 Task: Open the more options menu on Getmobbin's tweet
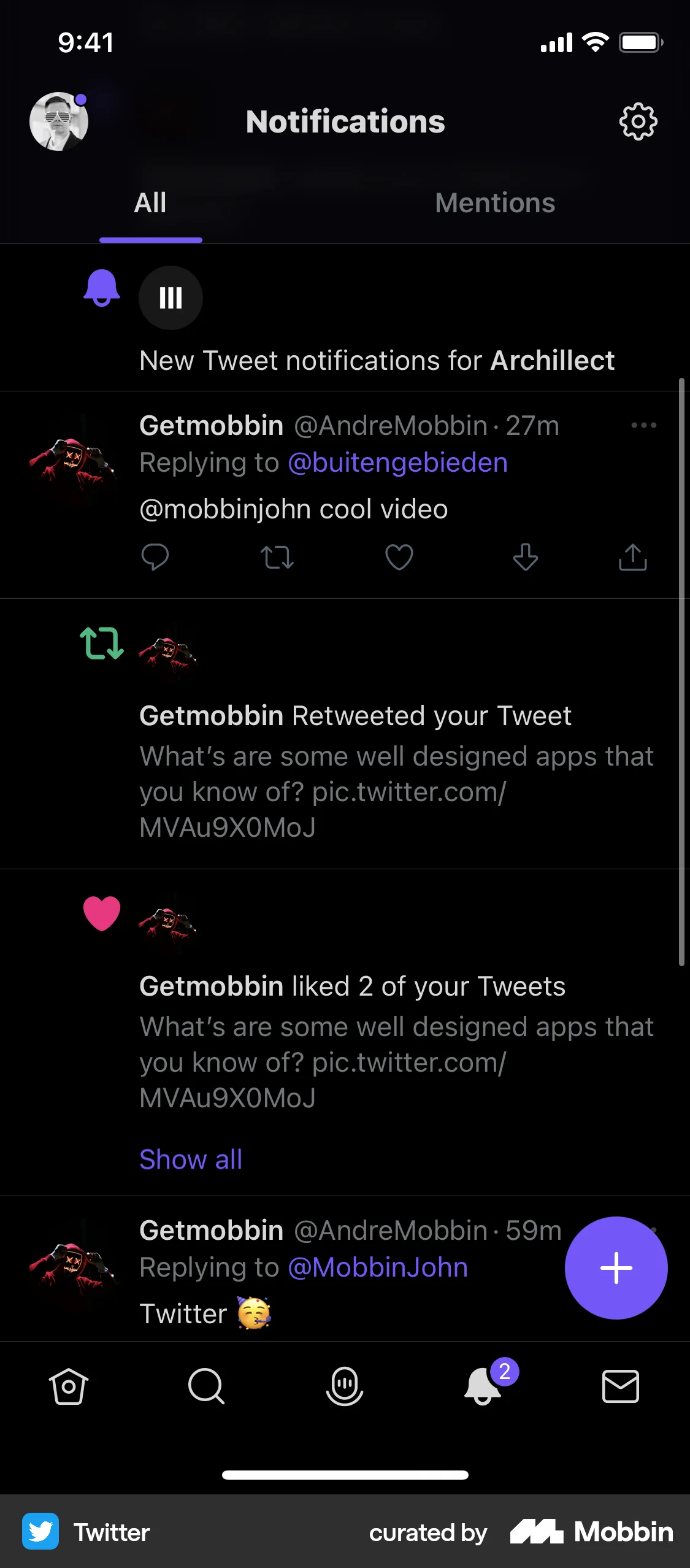[x=644, y=425]
